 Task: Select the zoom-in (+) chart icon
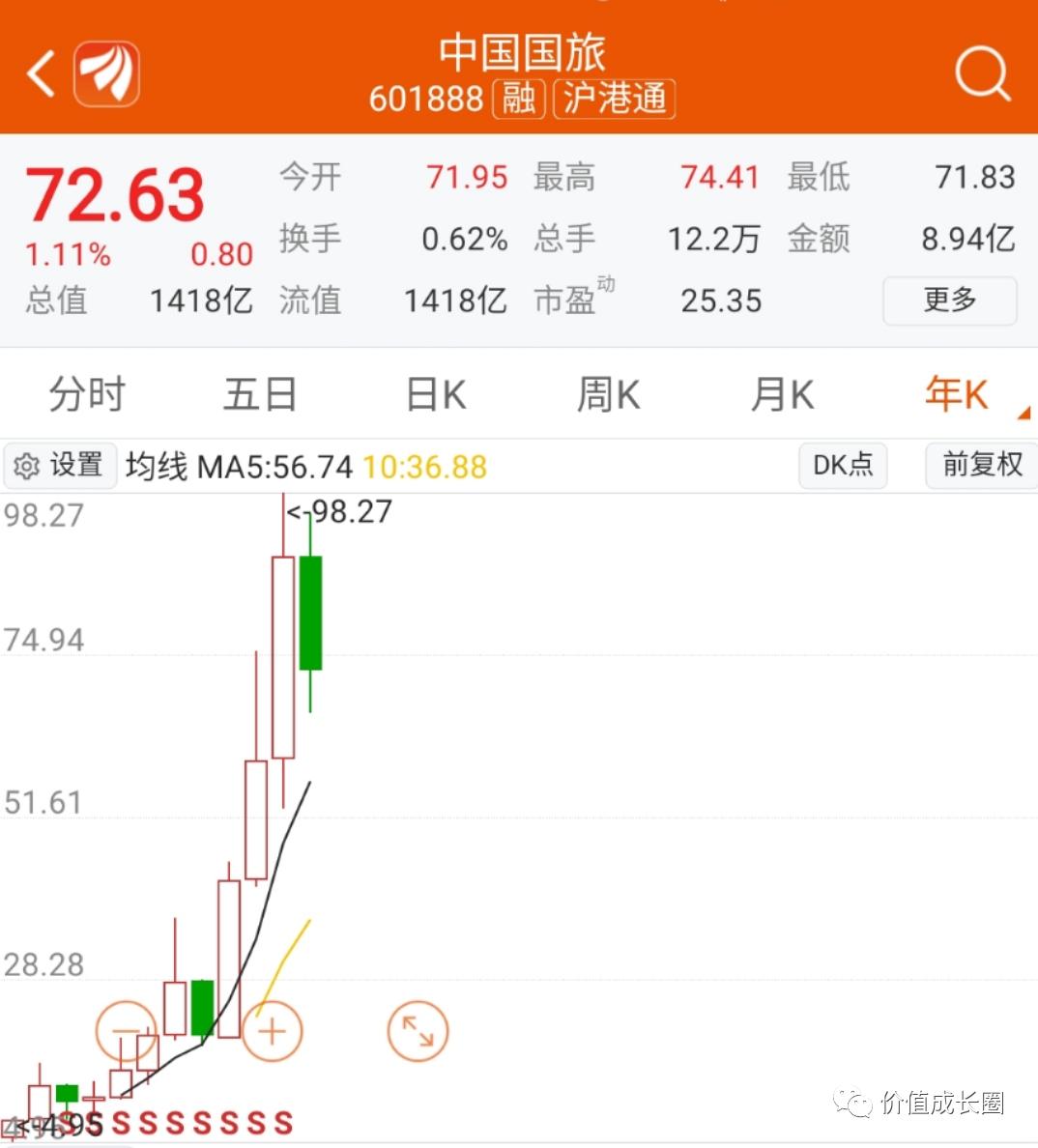click(272, 1030)
